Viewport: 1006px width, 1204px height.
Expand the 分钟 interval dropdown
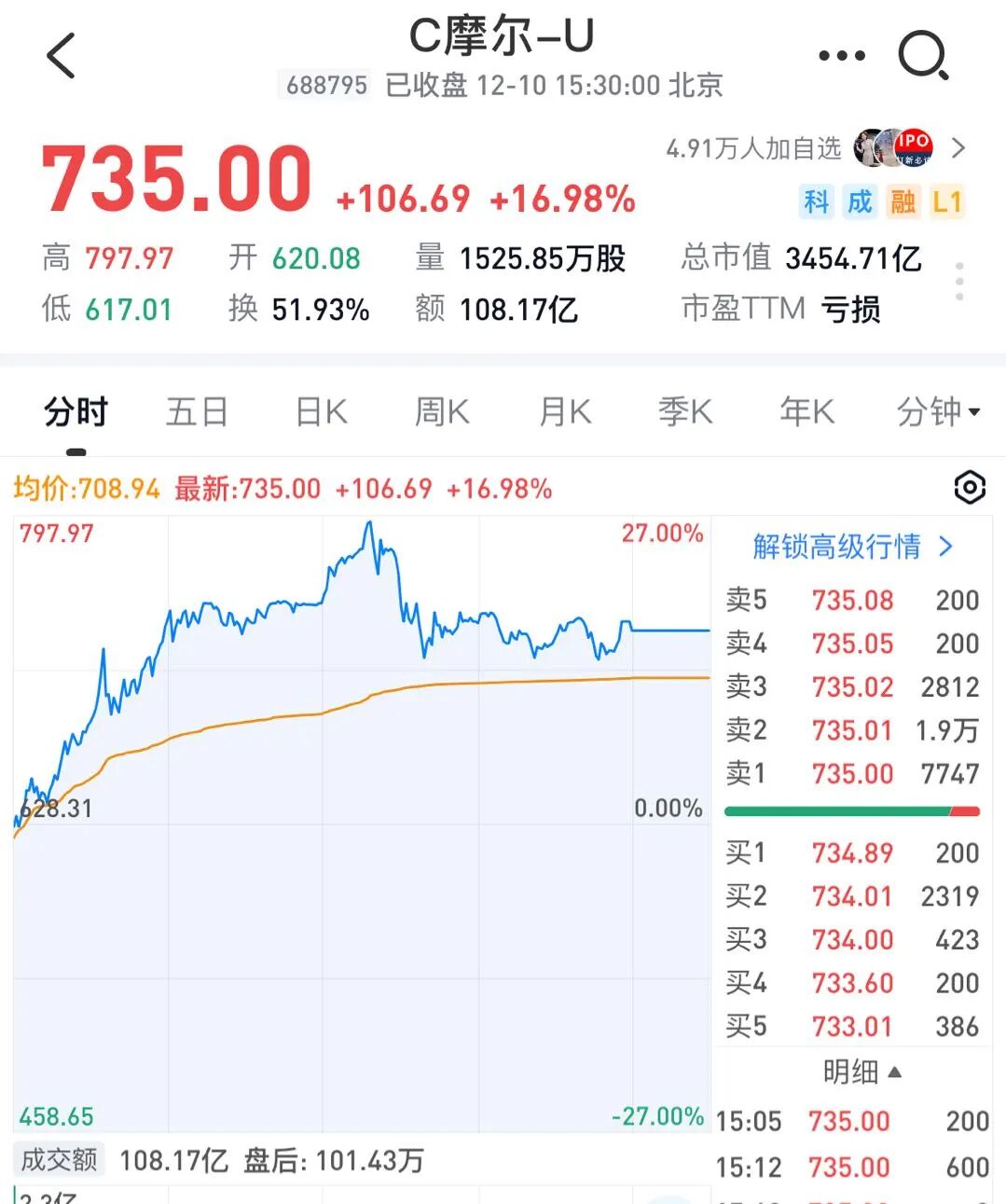(937, 411)
